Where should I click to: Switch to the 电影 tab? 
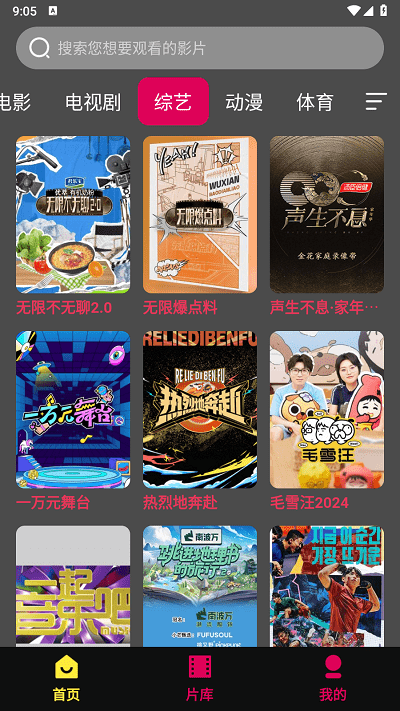click(x=15, y=102)
